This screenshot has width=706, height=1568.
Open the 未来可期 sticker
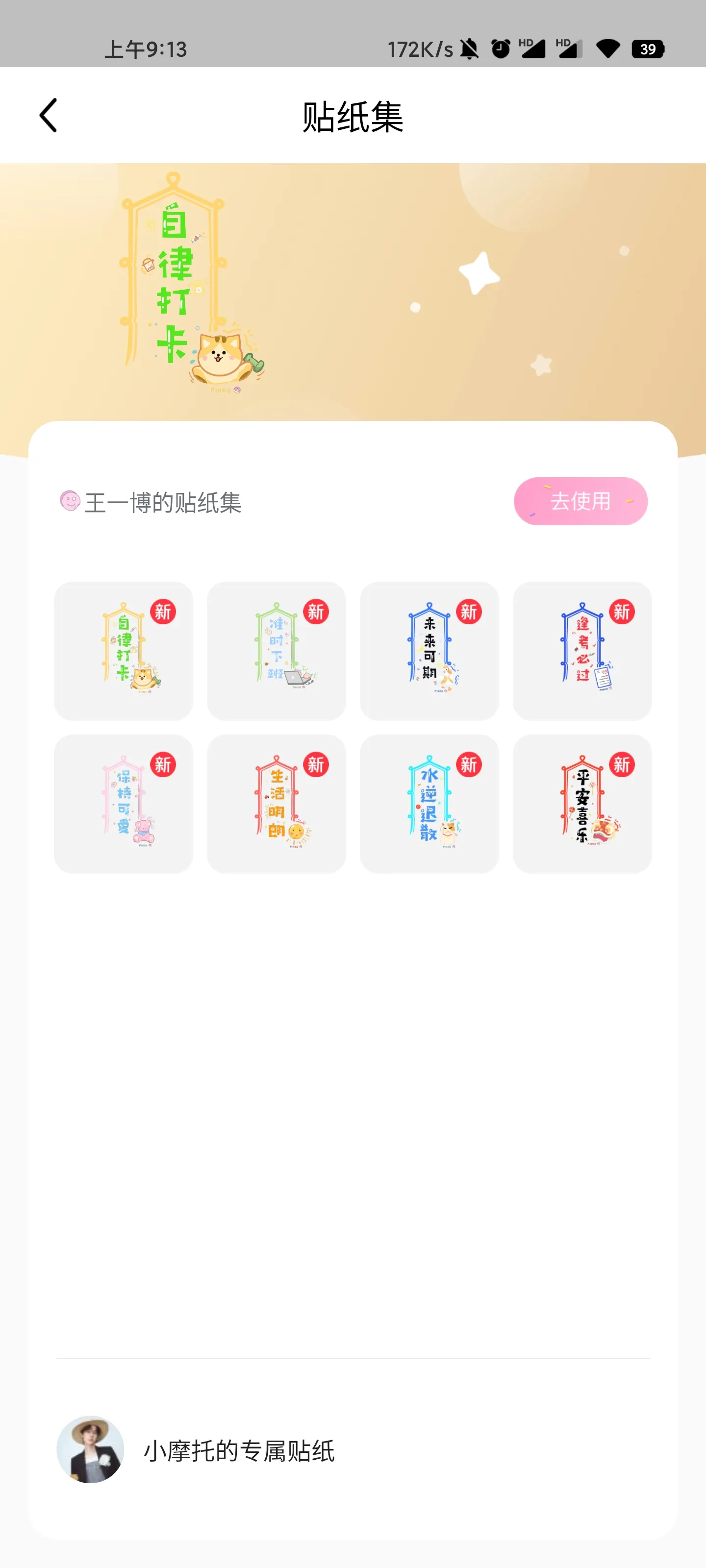429,651
